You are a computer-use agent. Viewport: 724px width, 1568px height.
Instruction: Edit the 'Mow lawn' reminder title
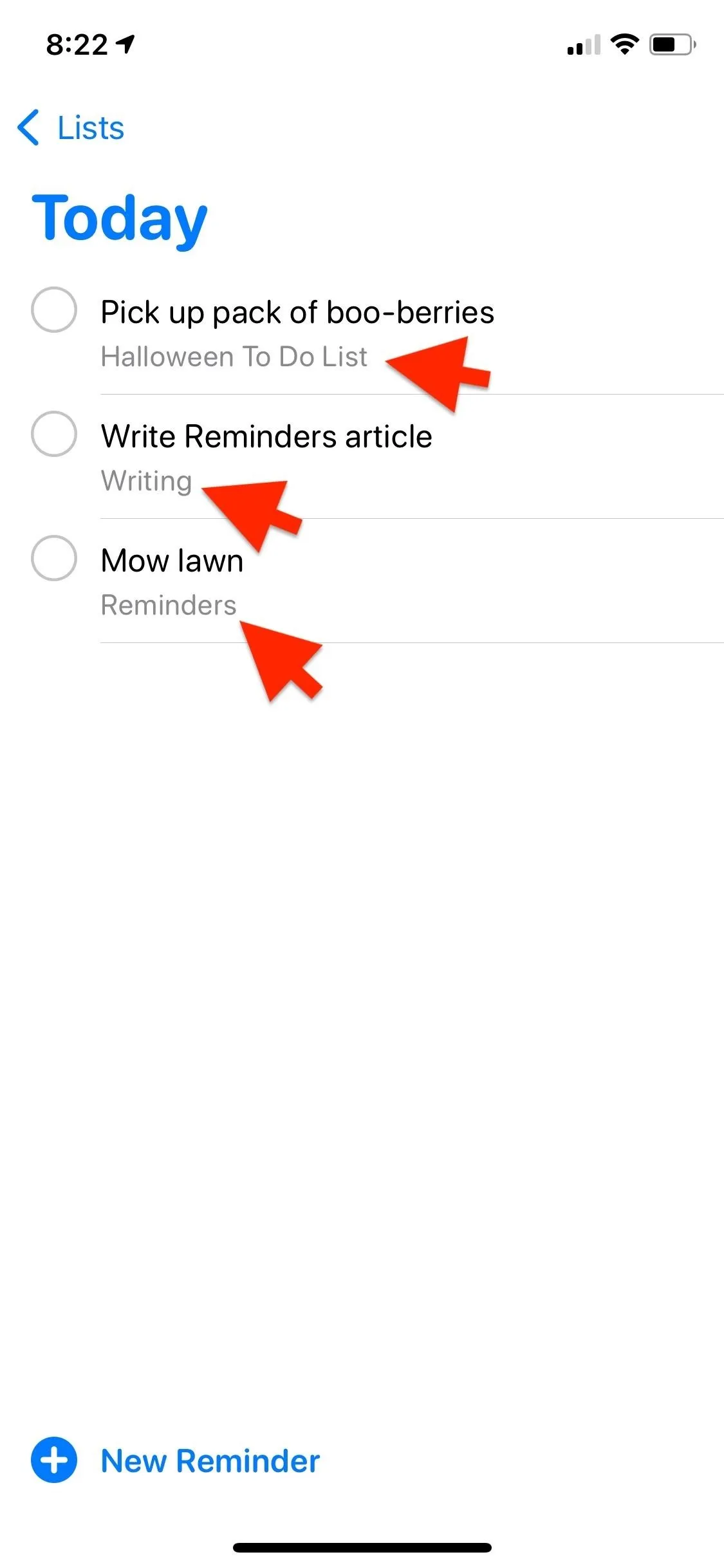point(172,561)
